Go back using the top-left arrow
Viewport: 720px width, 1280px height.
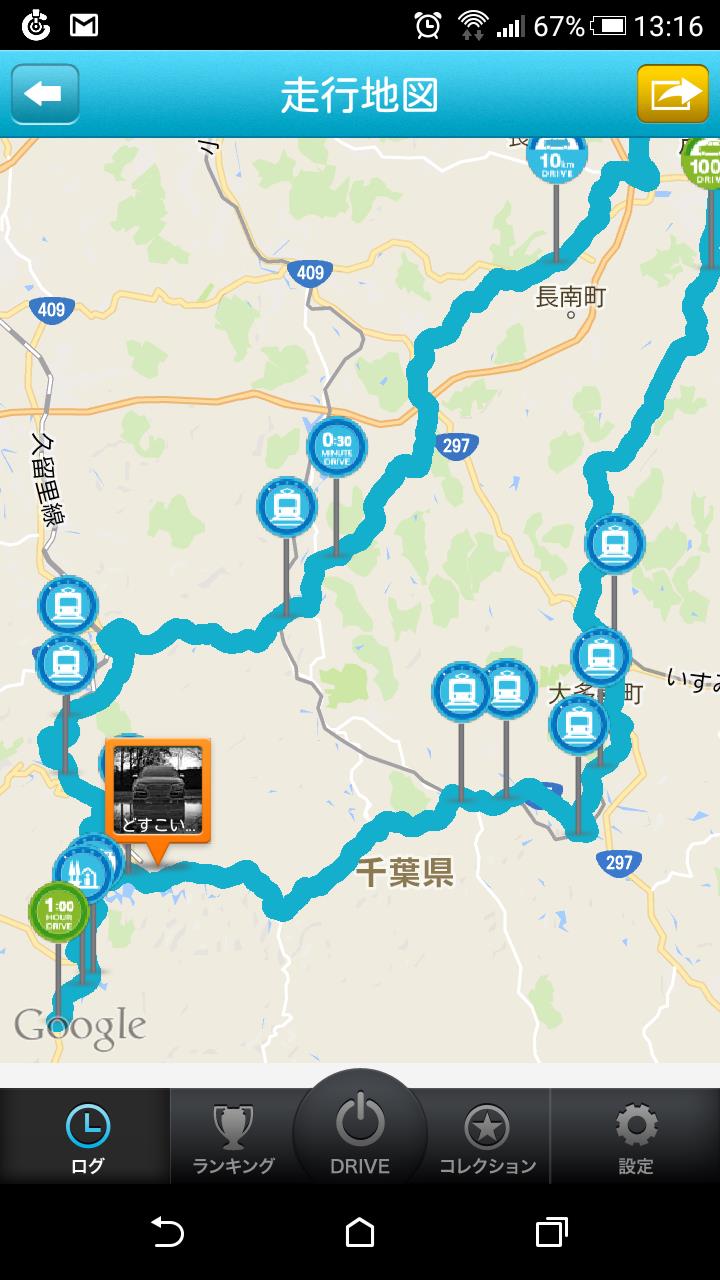click(x=45, y=94)
